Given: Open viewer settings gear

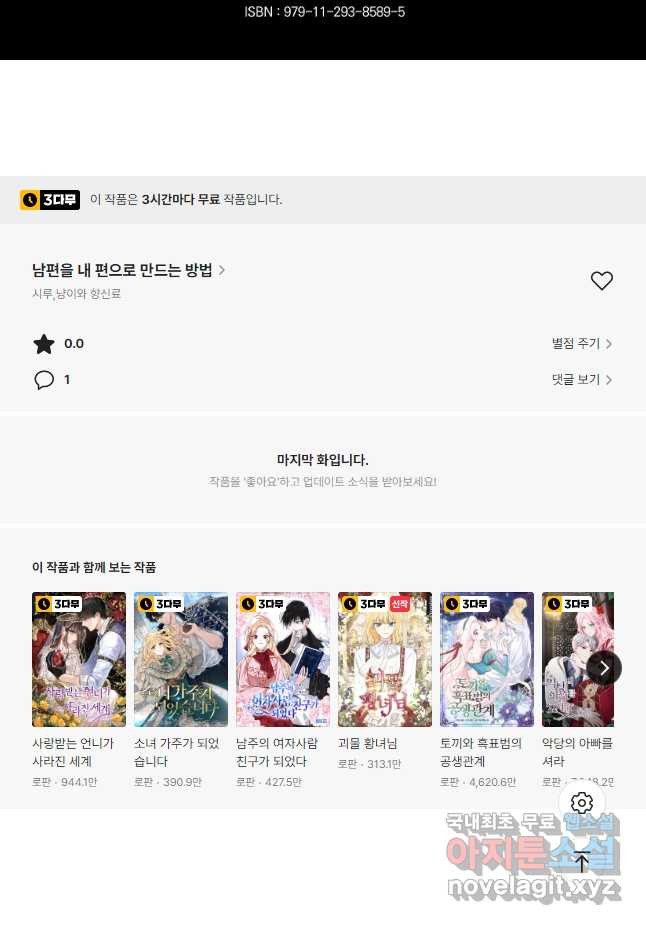Looking at the screenshot, I should tap(583, 803).
